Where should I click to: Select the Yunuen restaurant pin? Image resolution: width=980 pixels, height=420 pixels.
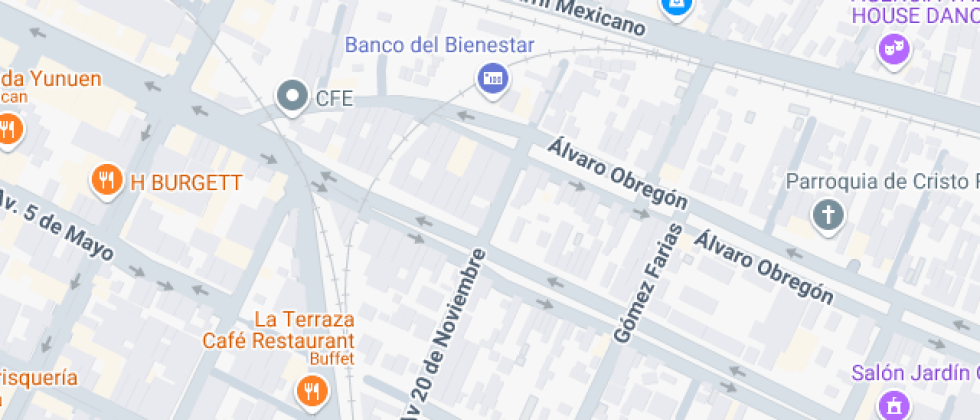click(9, 128)
